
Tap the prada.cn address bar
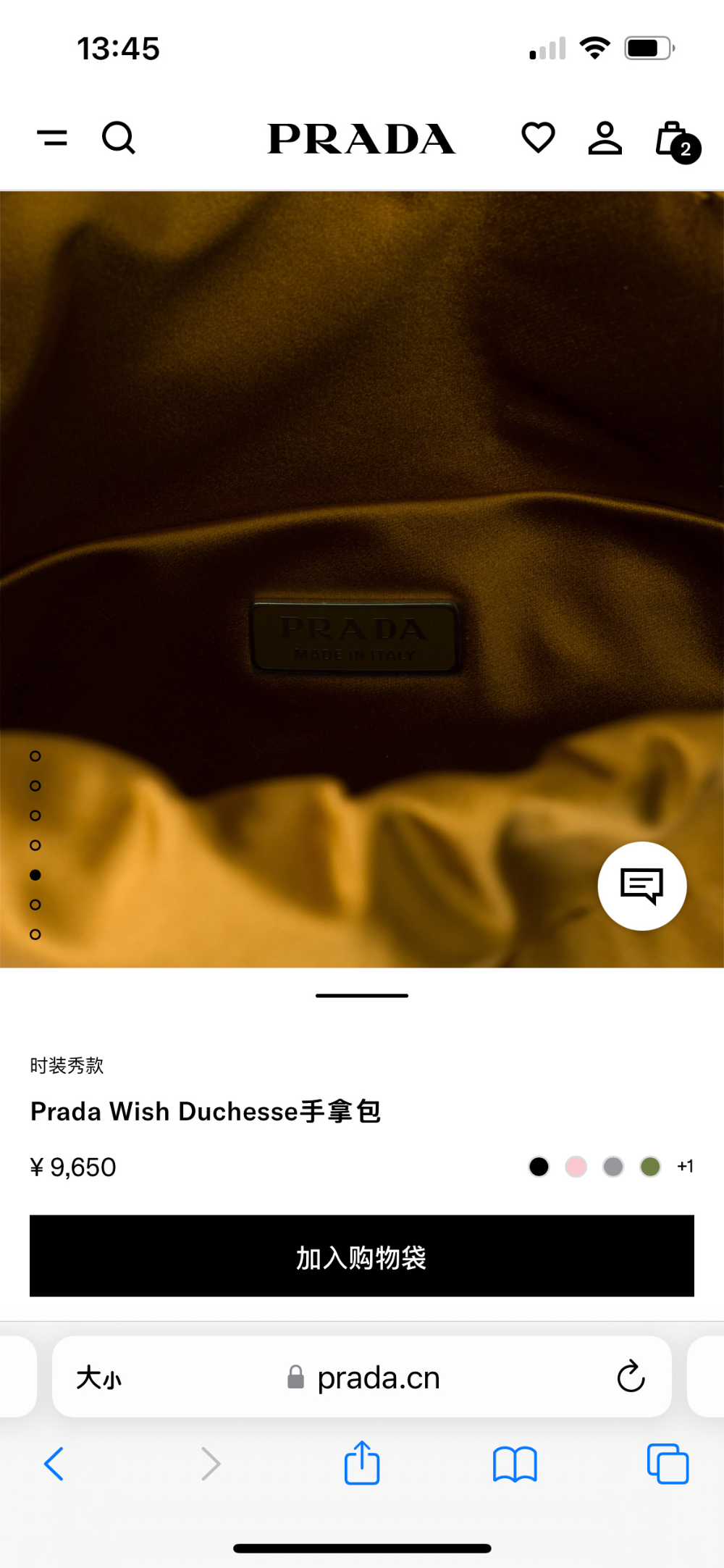tap(362, 1377)
